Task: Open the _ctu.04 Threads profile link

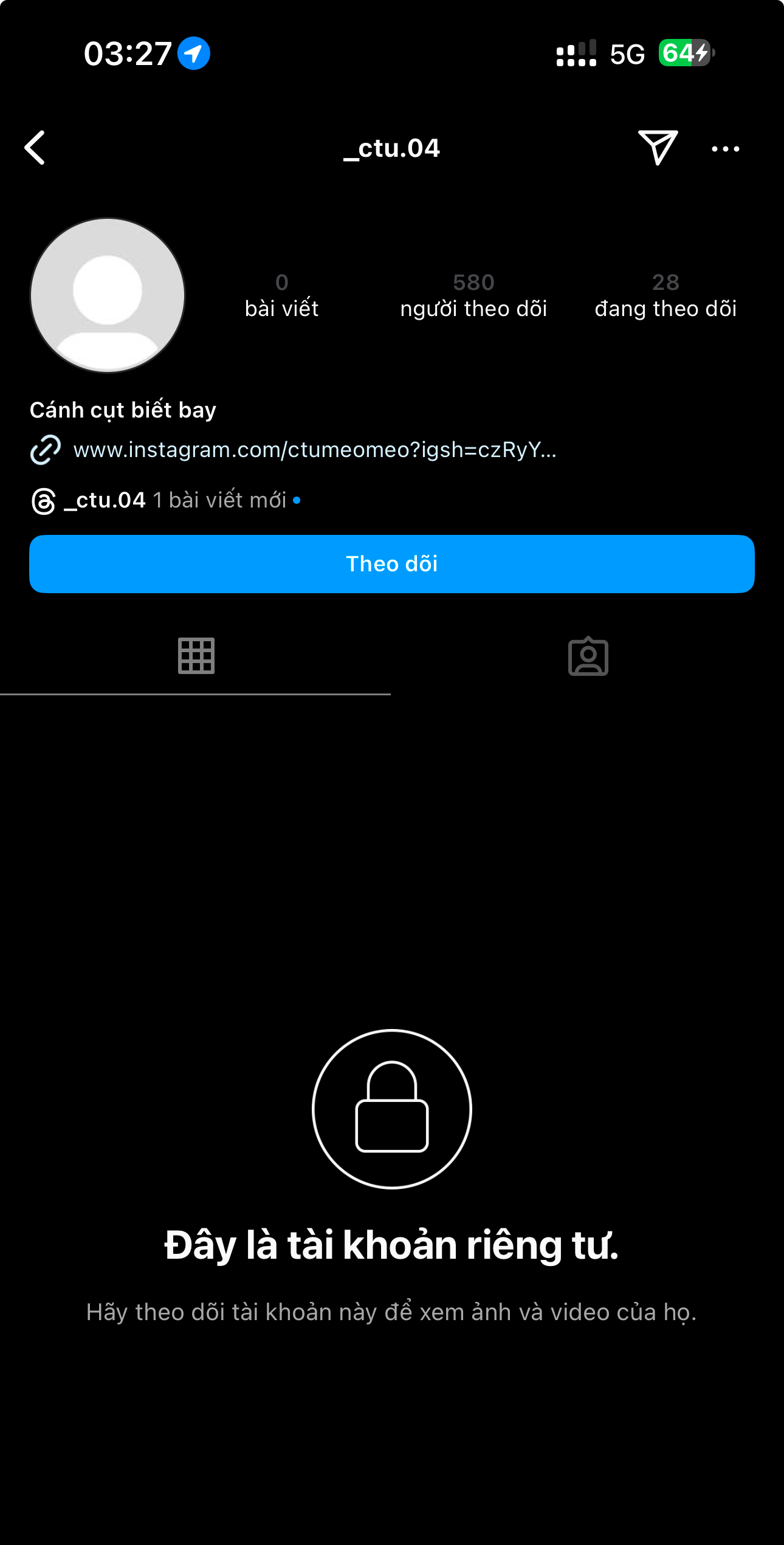Action: click(105, 500)
